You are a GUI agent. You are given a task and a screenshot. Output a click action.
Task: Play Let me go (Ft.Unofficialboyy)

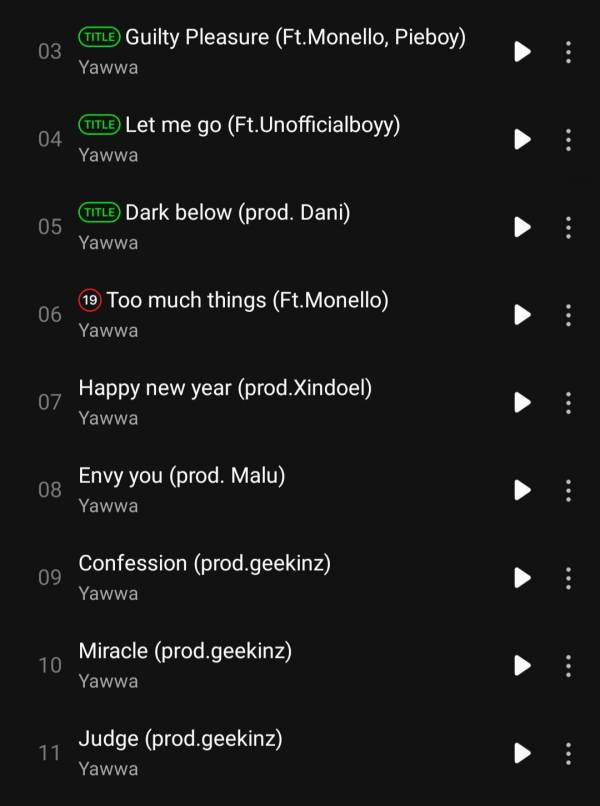(522, 139)
